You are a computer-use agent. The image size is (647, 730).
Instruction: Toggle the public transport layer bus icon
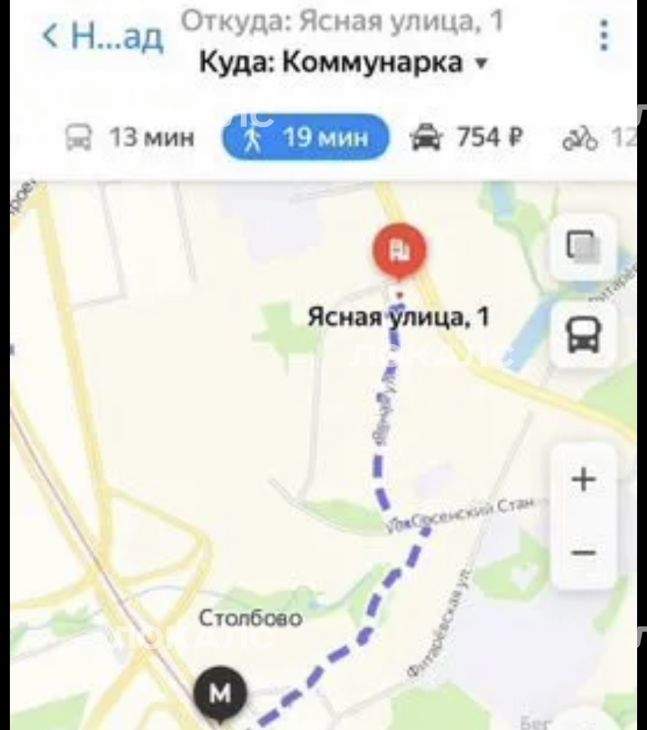click(x=583, y=335)
